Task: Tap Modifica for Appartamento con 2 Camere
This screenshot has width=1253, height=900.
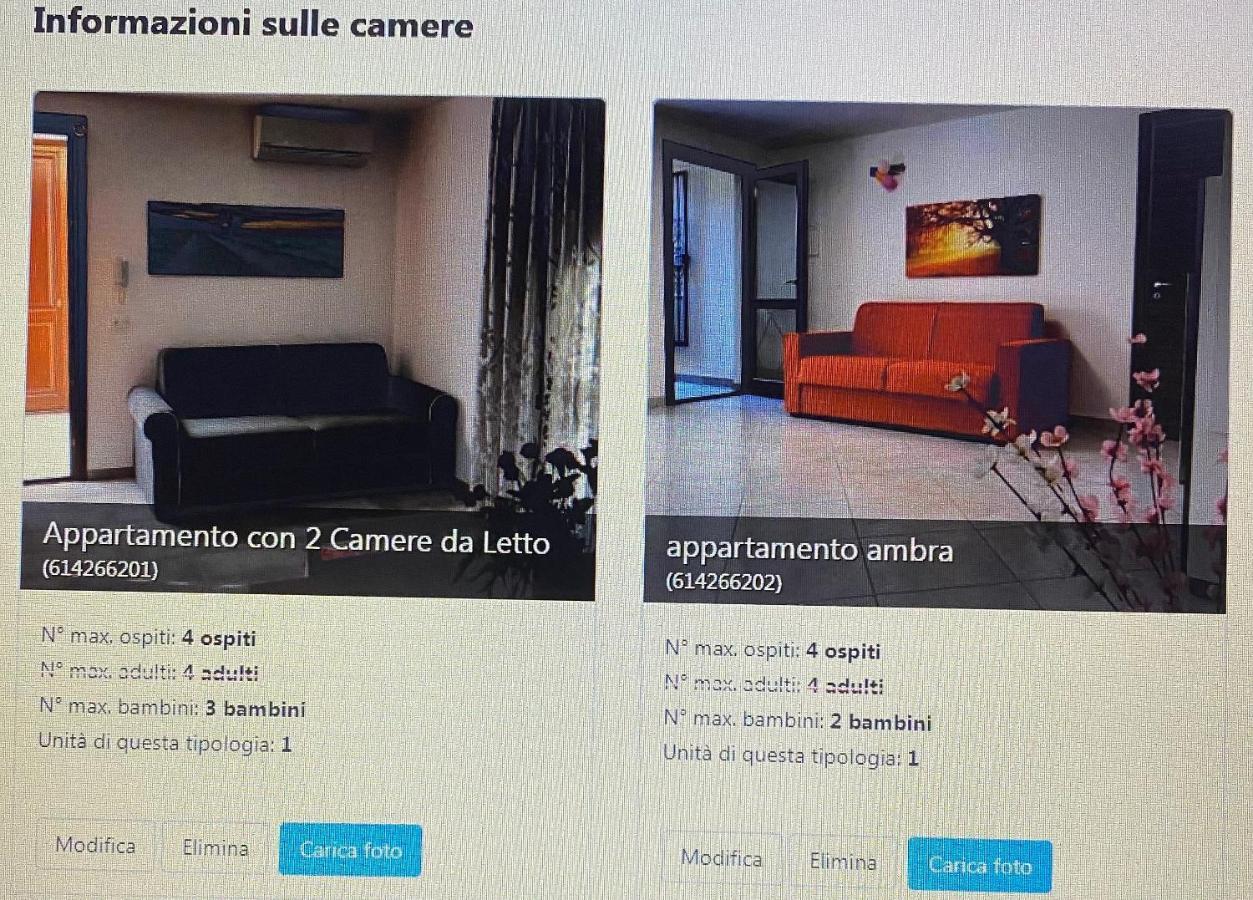Action: 96,846
